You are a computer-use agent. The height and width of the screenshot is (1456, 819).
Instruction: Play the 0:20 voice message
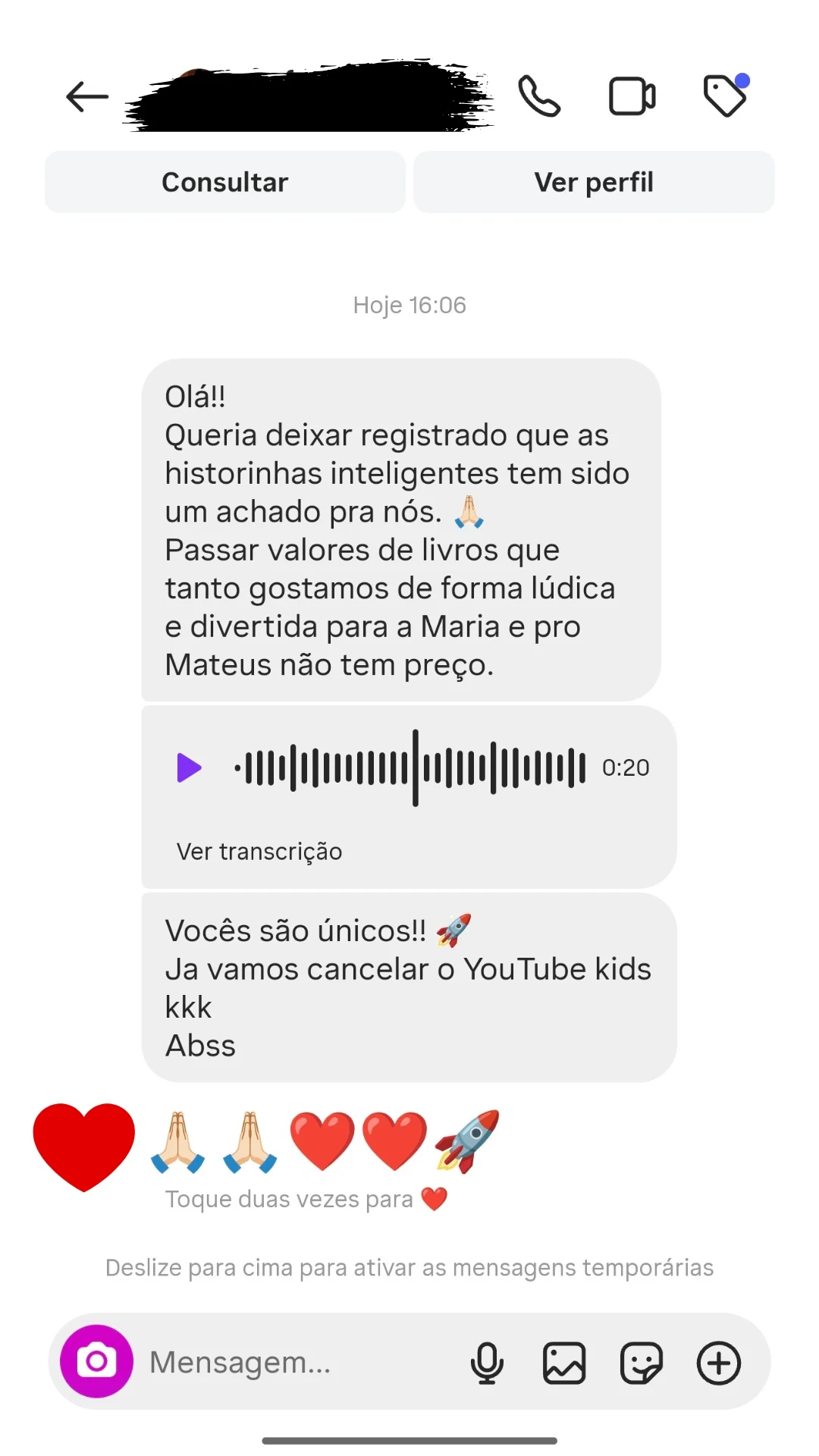click(x=189, y=767)
